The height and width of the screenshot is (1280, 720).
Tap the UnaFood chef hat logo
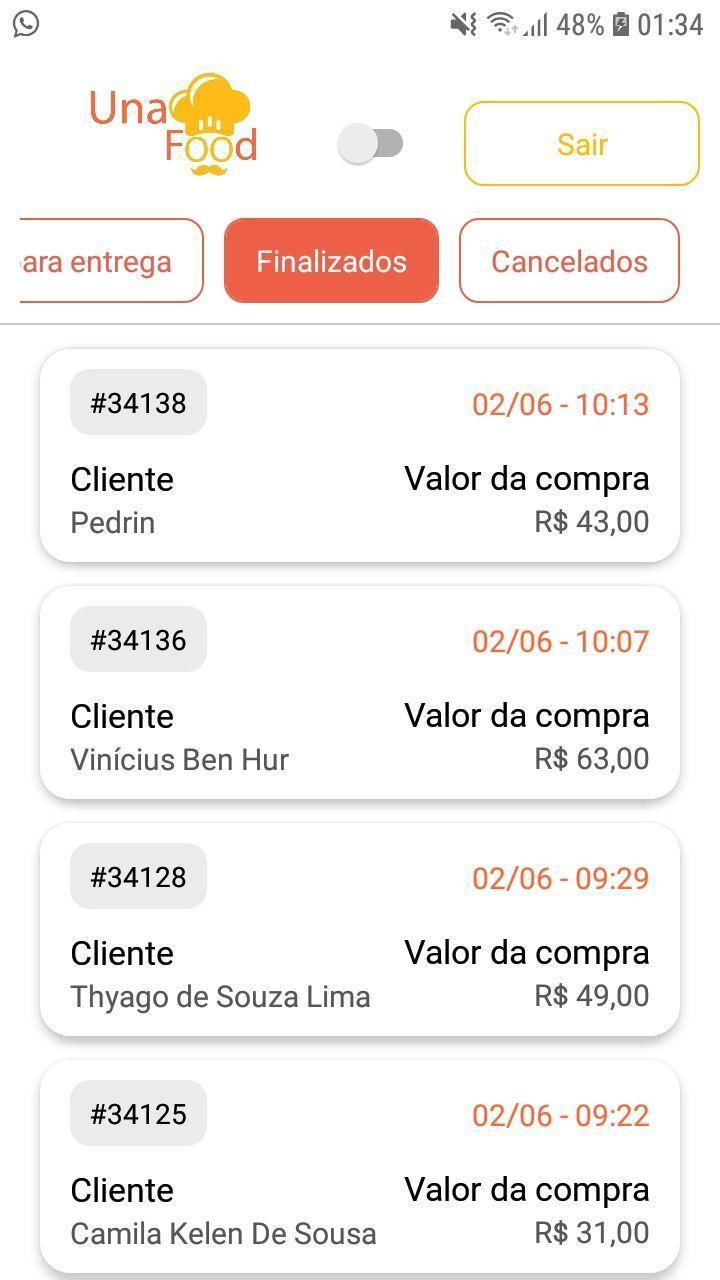[207, 110]
